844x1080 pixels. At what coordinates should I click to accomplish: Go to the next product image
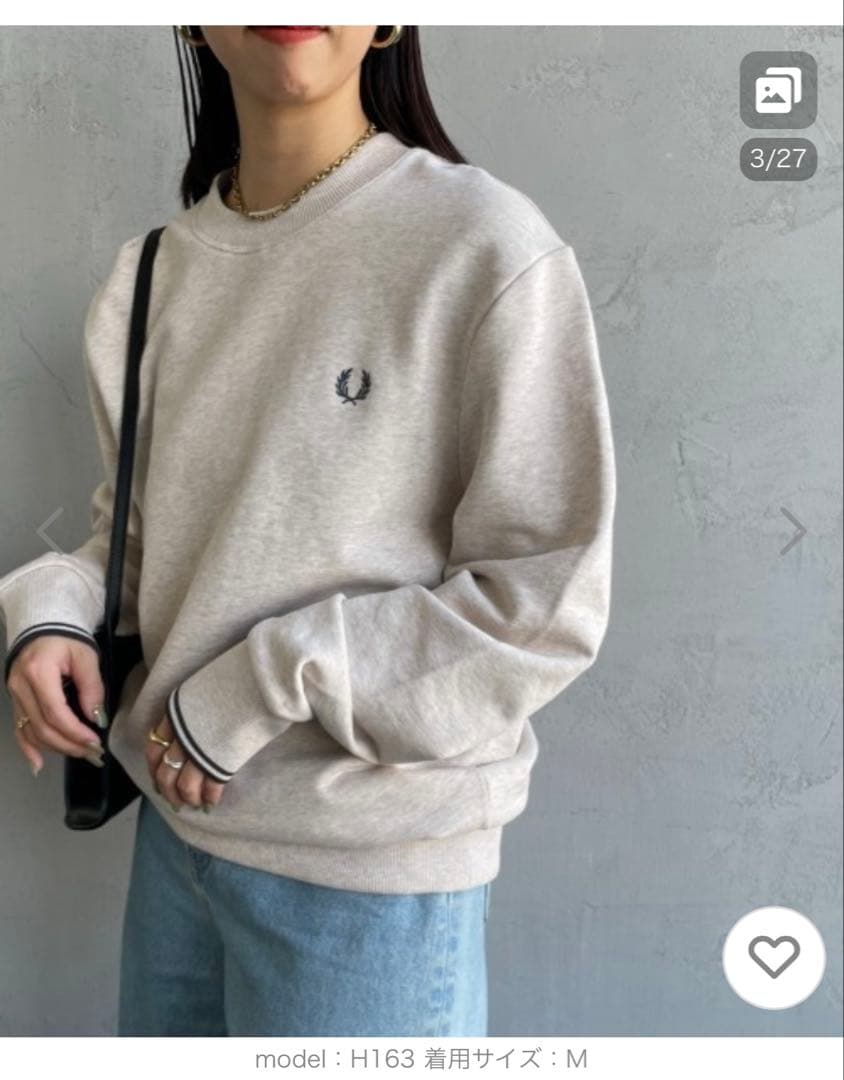793,531
